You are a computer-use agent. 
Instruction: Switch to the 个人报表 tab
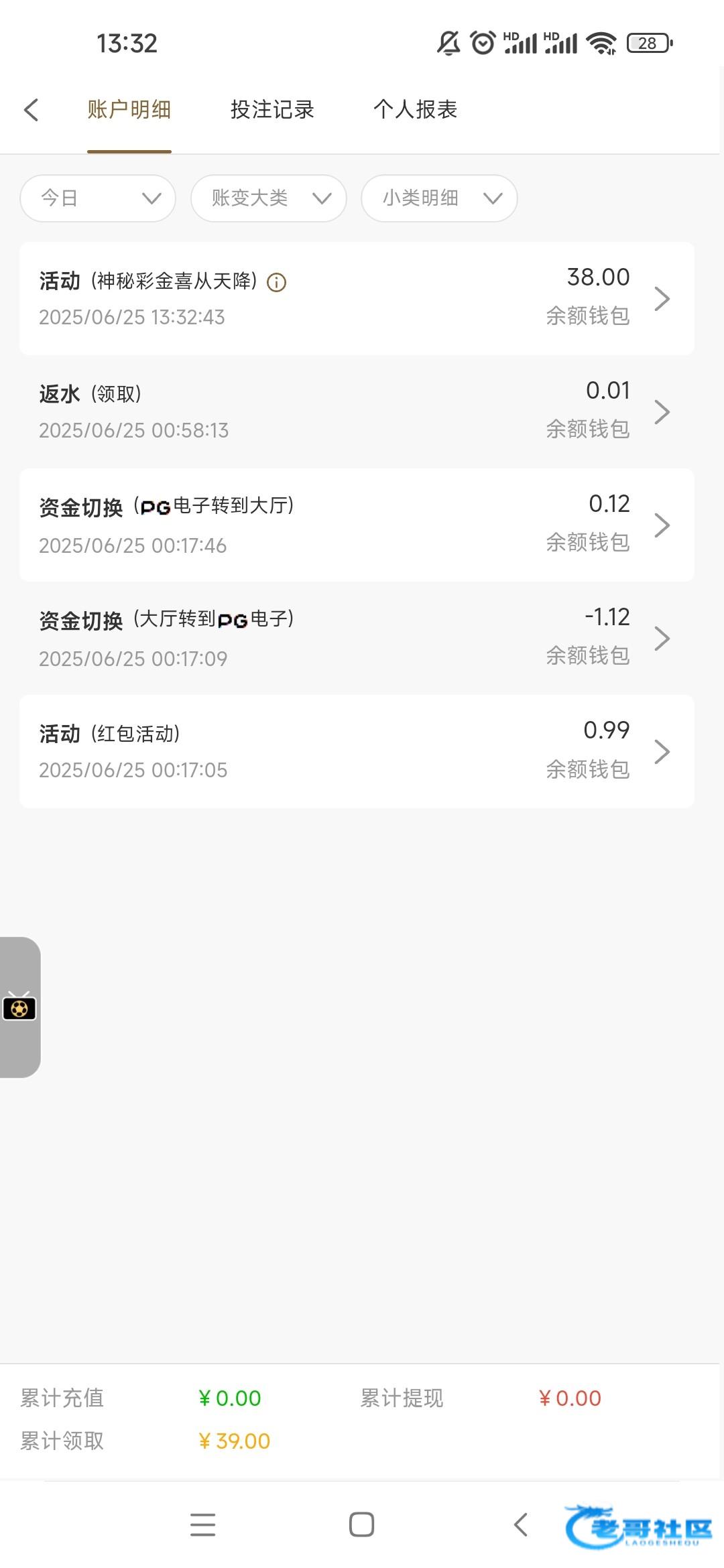(415, 109)
